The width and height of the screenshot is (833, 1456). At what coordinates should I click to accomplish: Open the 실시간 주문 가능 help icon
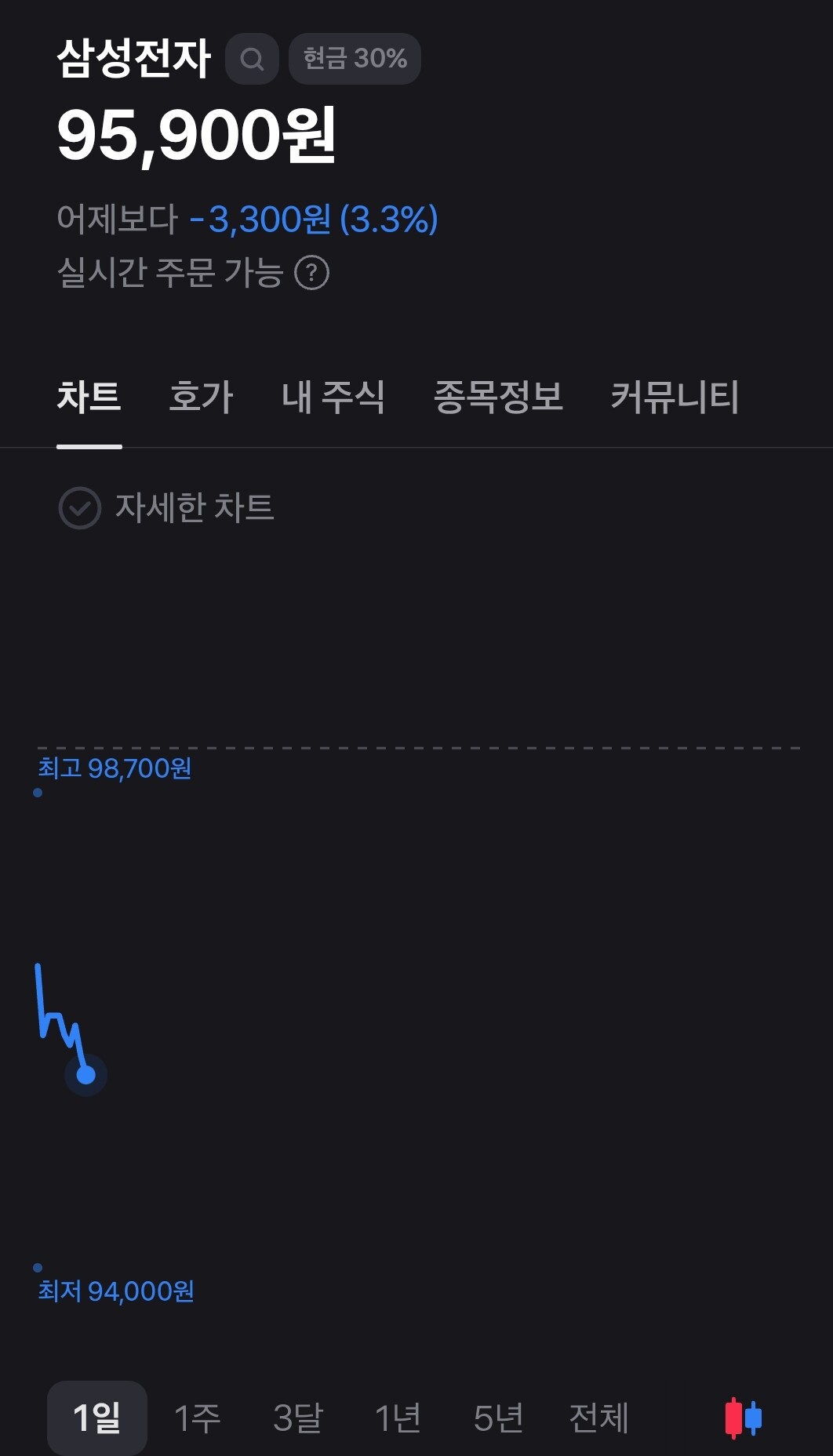click(x=311, y=273)
